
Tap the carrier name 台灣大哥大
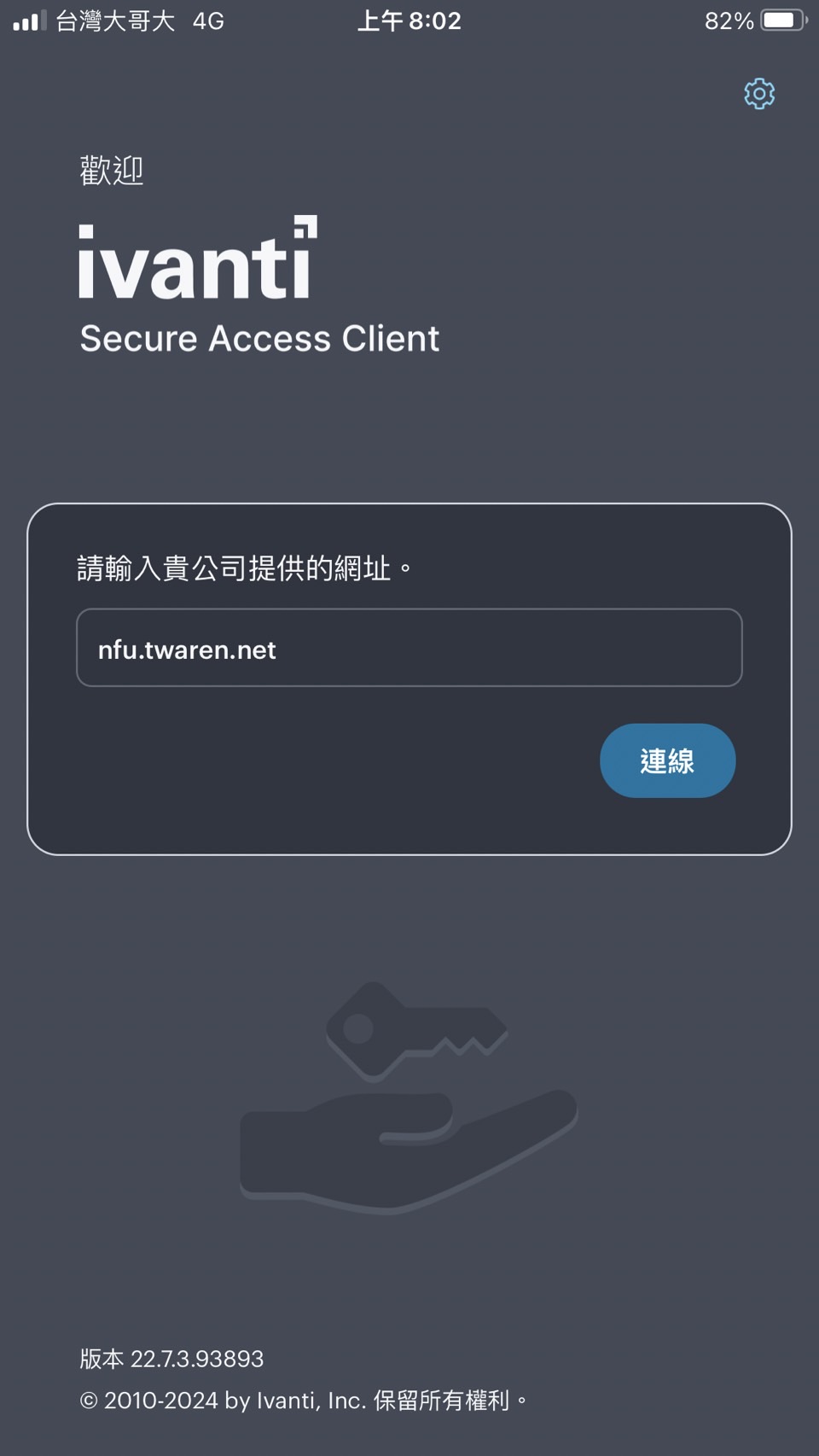click(x=113, y=20)
